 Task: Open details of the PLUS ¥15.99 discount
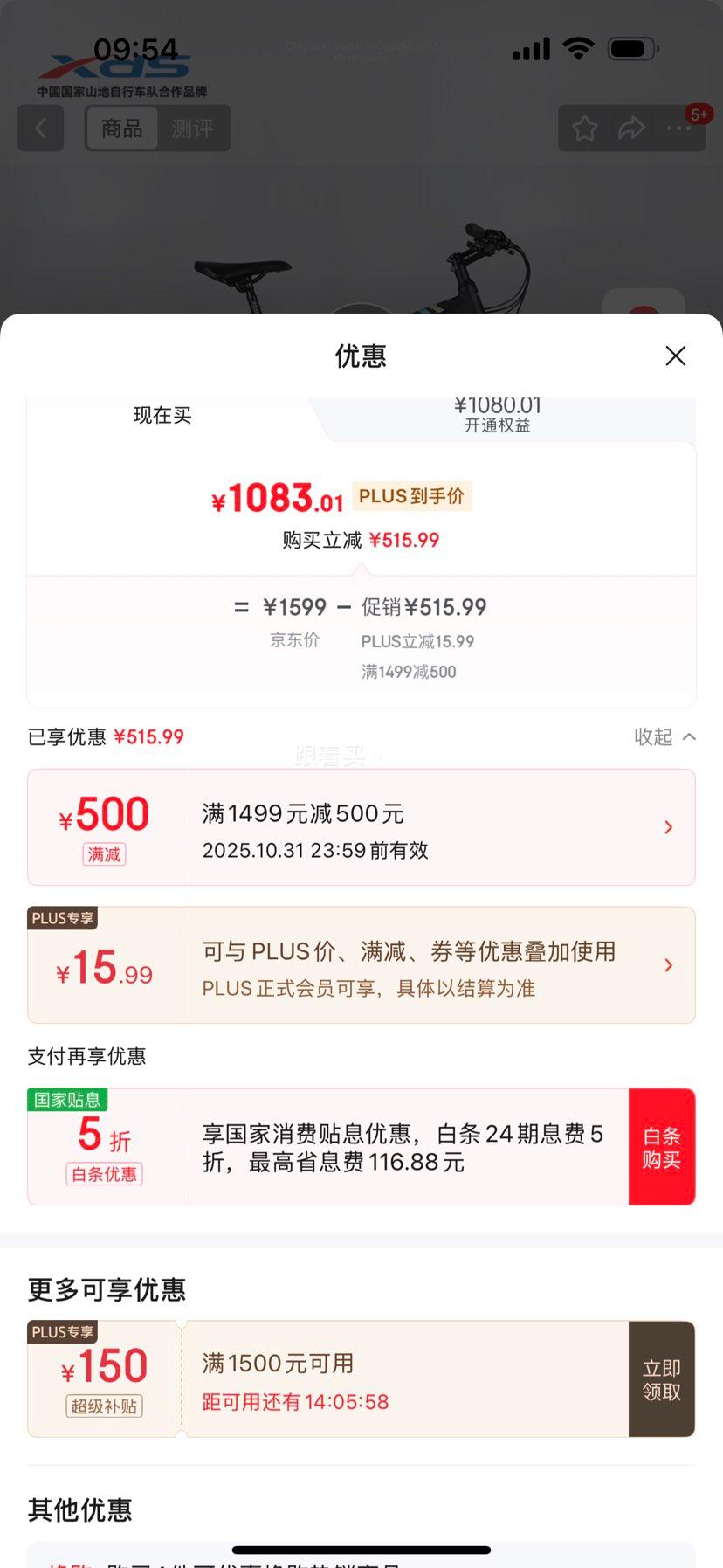(x=668, y=964)
